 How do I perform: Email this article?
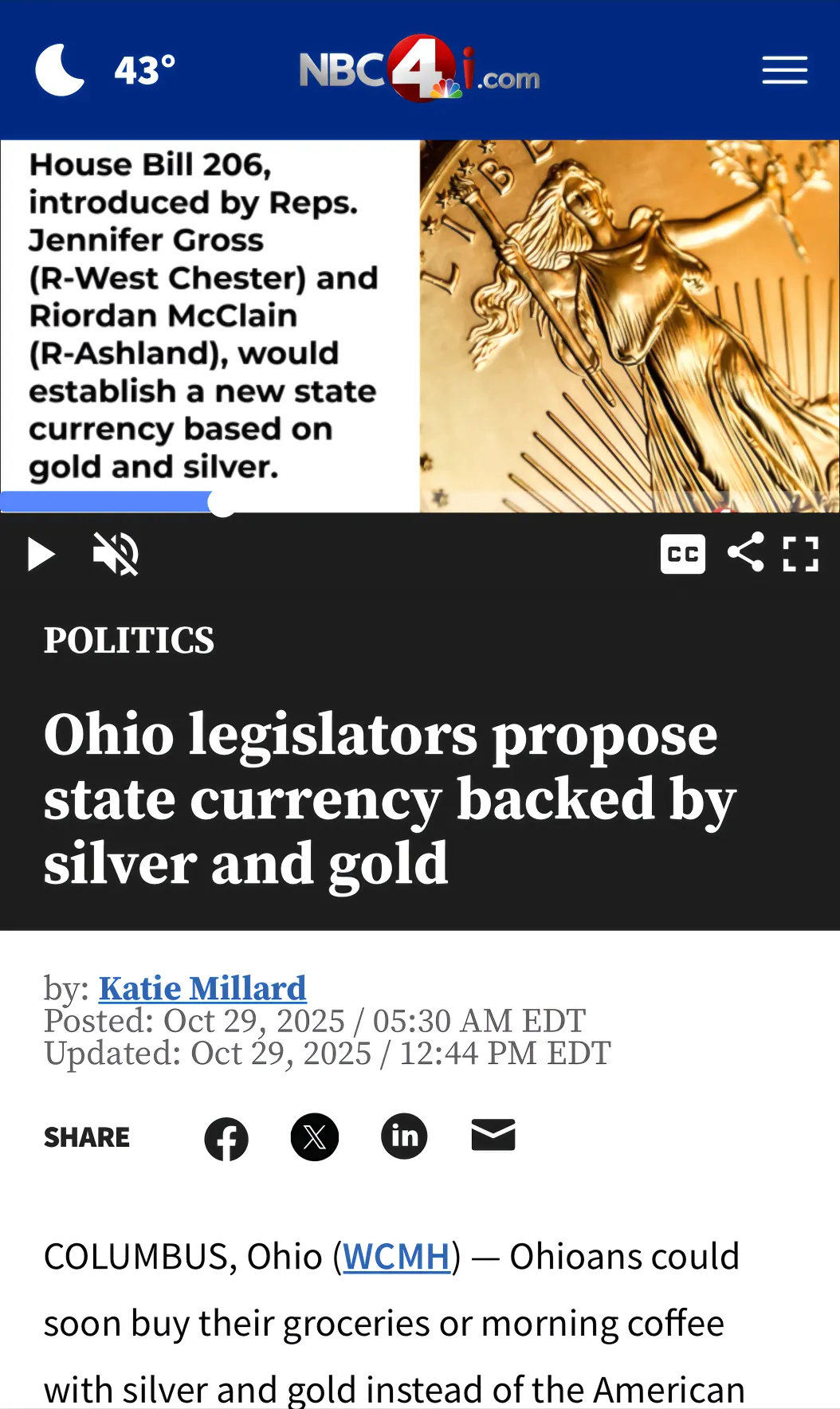(x=493, y=1136)
